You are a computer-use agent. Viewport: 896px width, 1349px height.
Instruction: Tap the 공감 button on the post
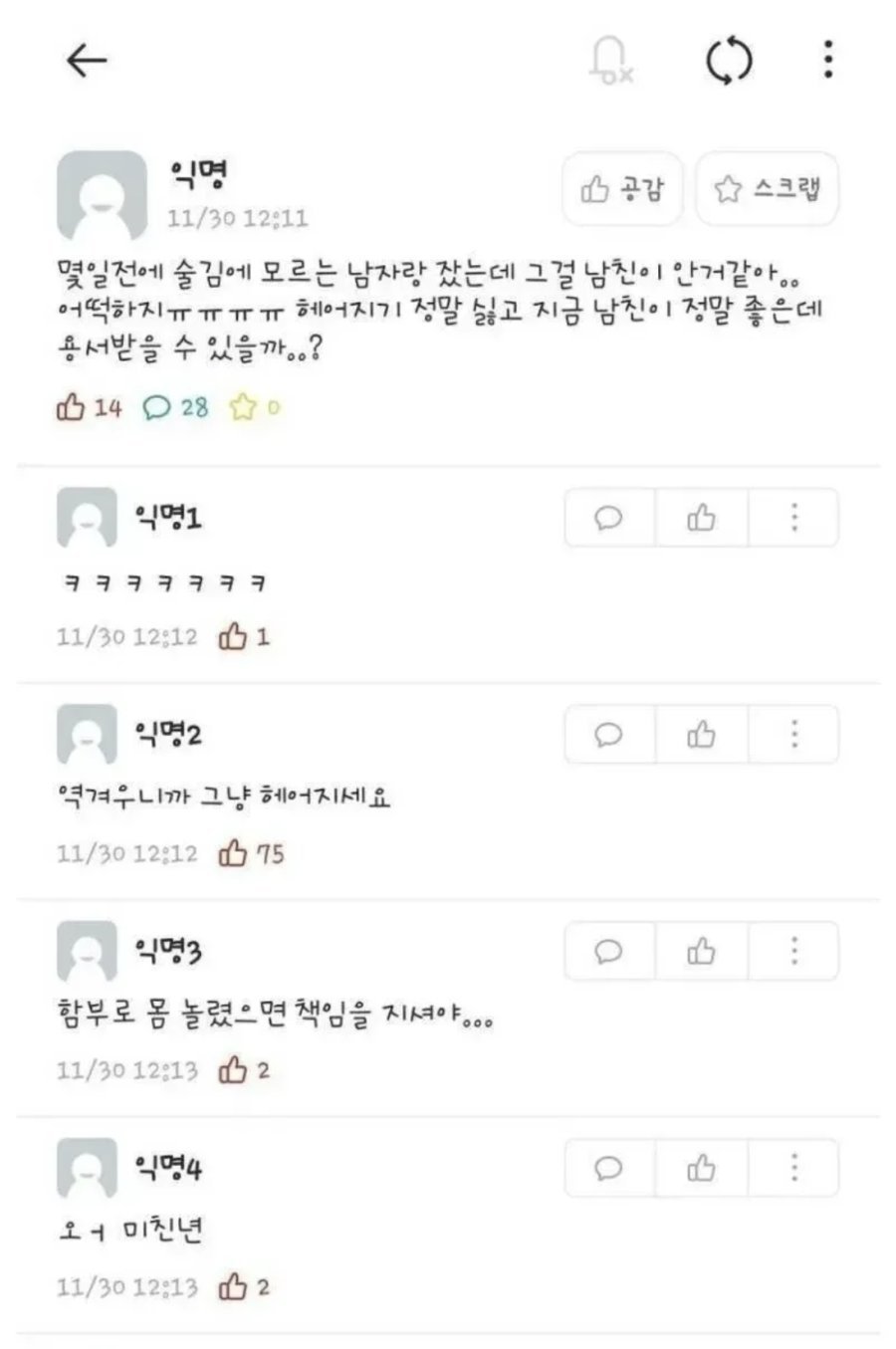coord(622,189)
